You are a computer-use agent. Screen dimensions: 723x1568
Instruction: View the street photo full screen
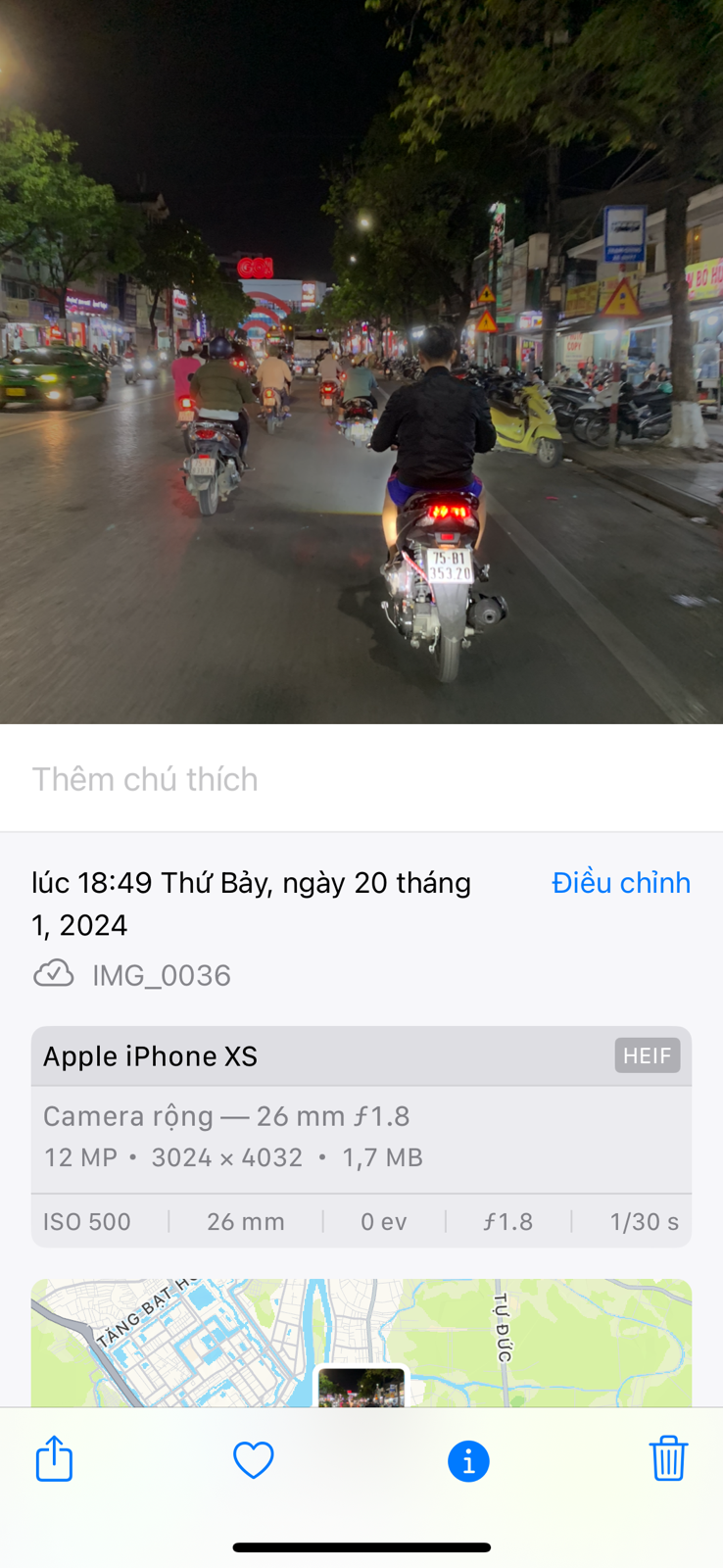pos(361,363)
